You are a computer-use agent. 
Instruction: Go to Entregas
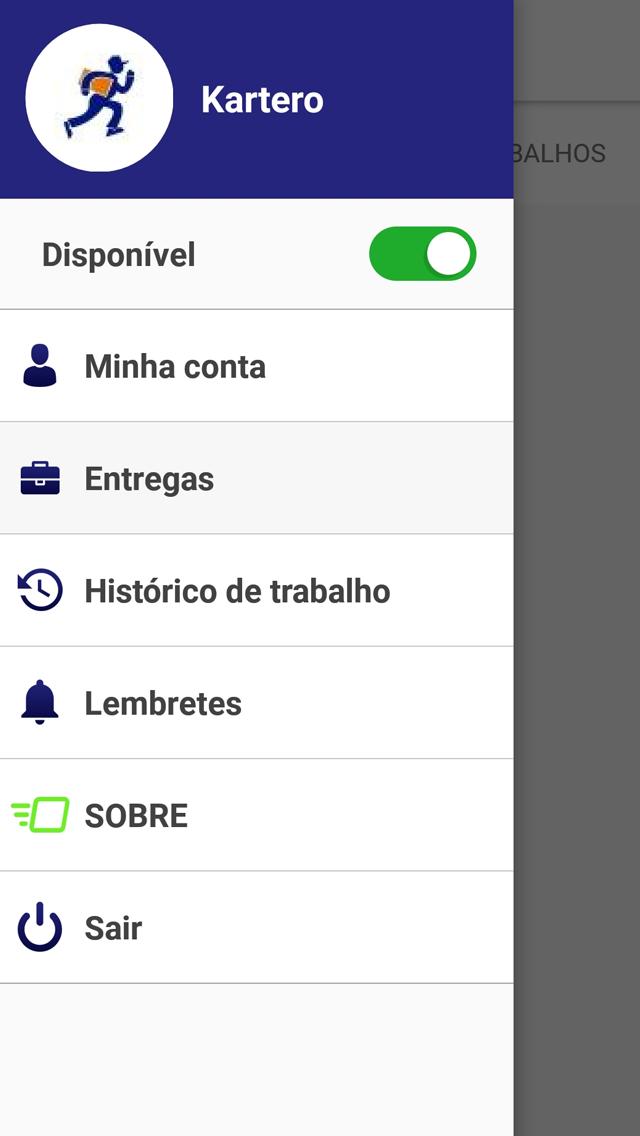(x=257, y=478)
